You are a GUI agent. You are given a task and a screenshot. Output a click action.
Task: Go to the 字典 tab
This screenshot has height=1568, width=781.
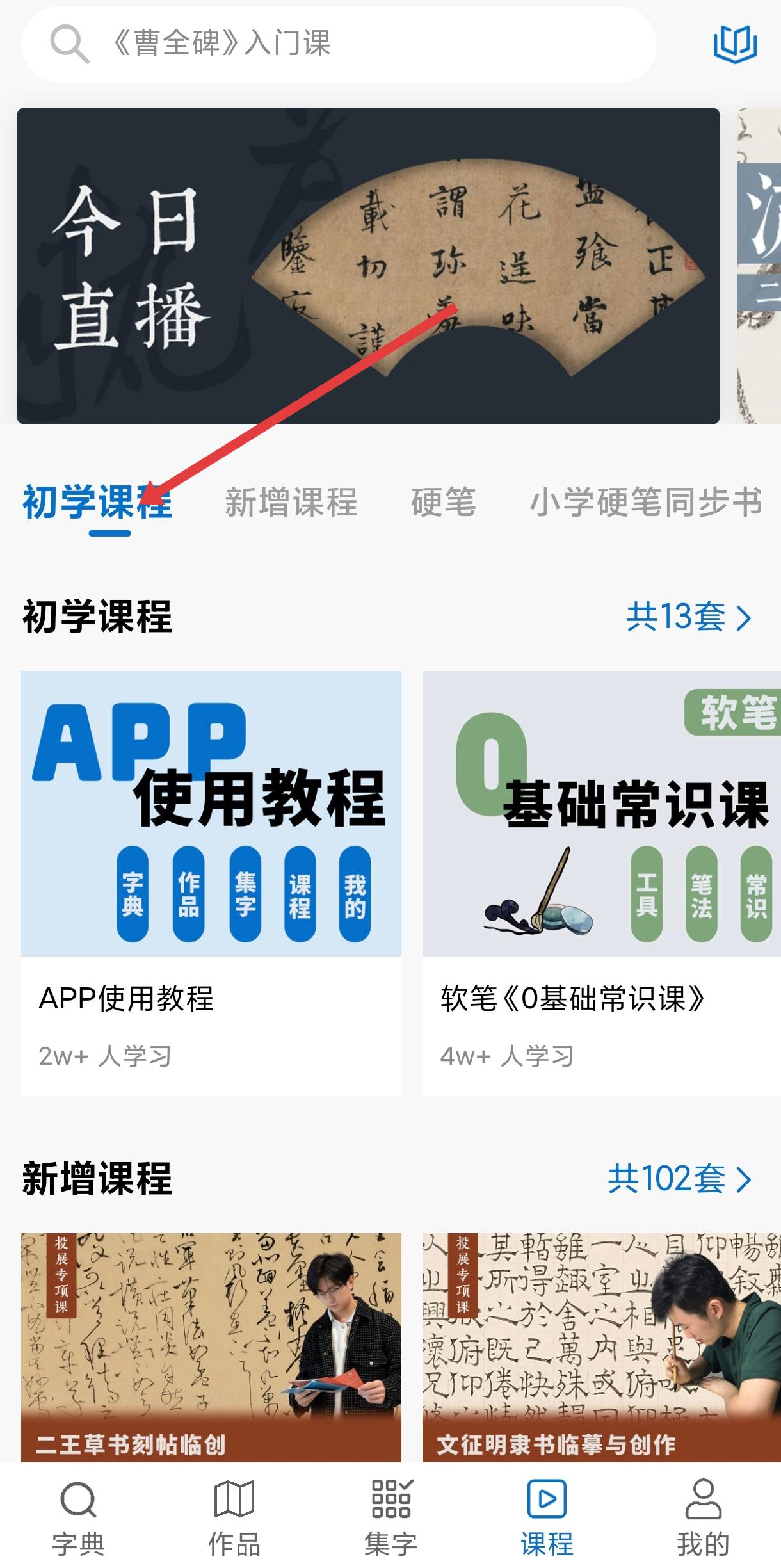tap(78, 1516)
